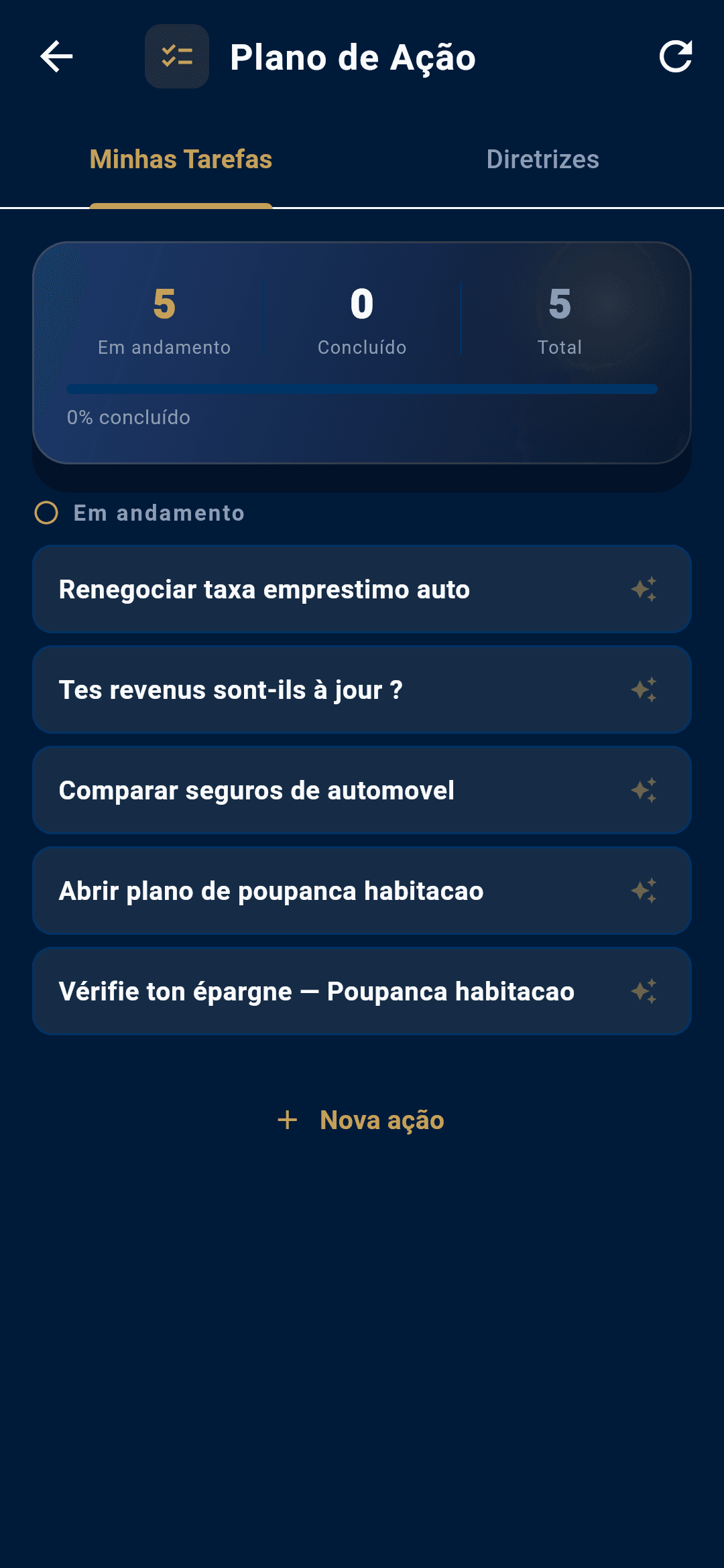Open task Tes revenus sont-ils à jour
The height and width of the screenshot is (1568, 724).
(x=362, y=690)
